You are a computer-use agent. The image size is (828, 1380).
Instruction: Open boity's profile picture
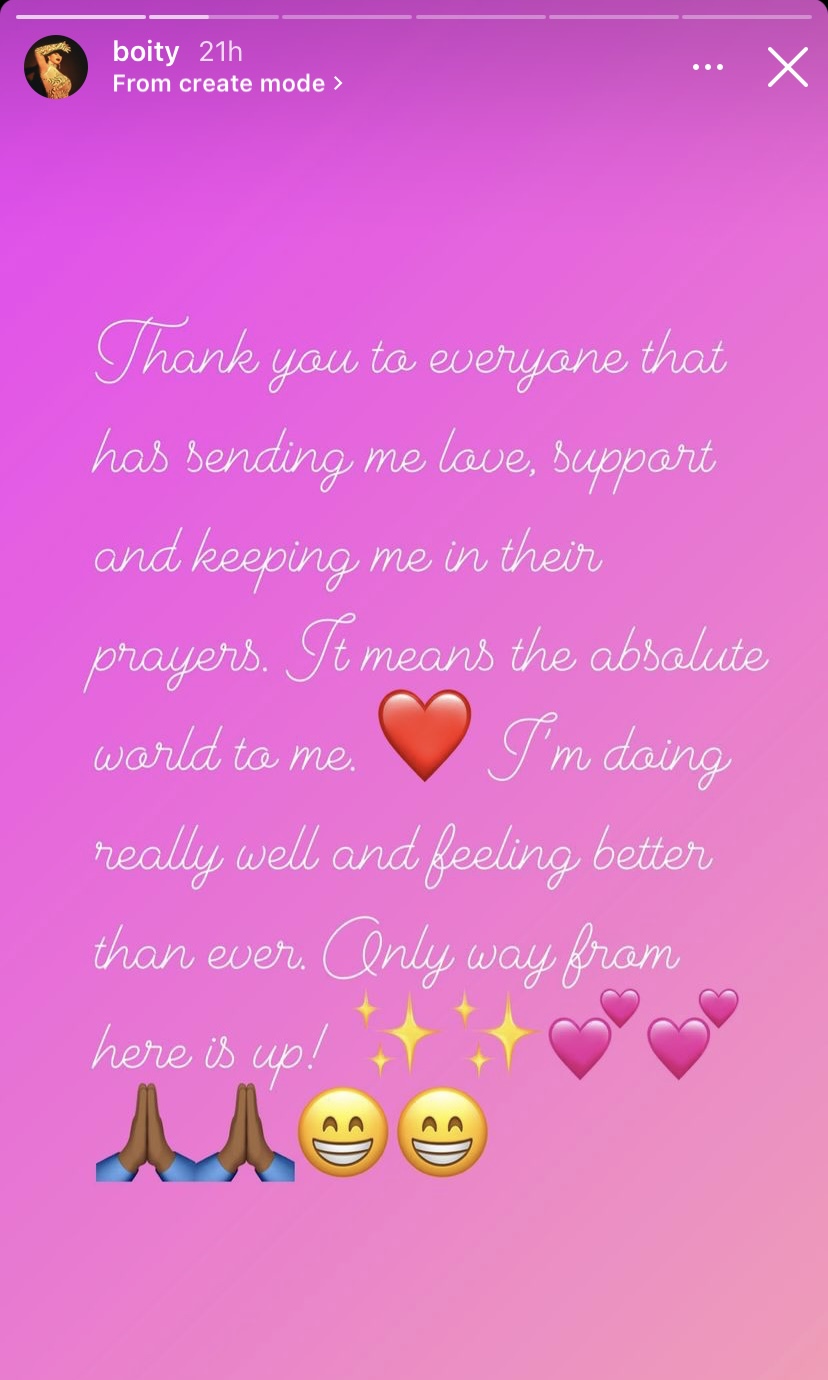[x=56, y=68]
